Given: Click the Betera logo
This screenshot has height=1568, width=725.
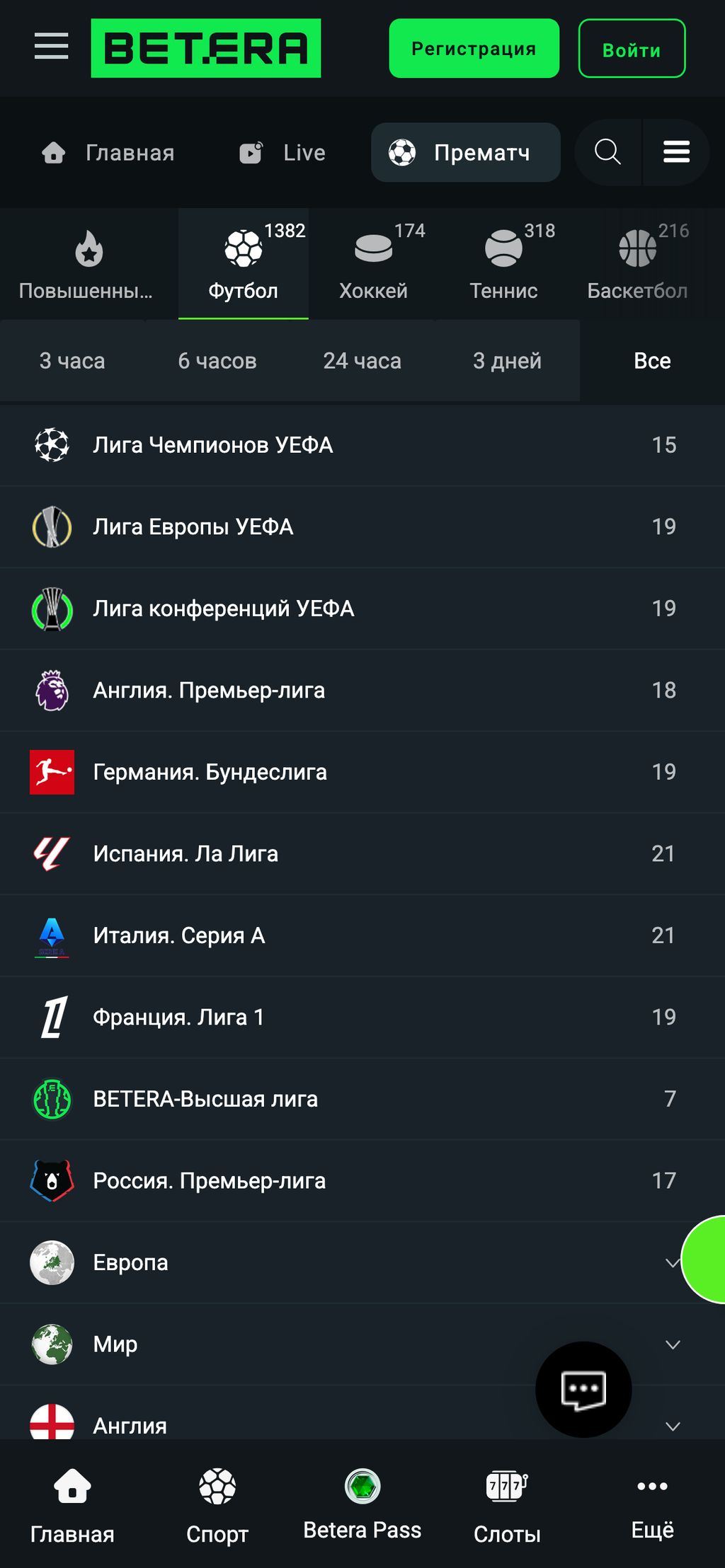Looking at the screenshot, I should coord(206,48).
